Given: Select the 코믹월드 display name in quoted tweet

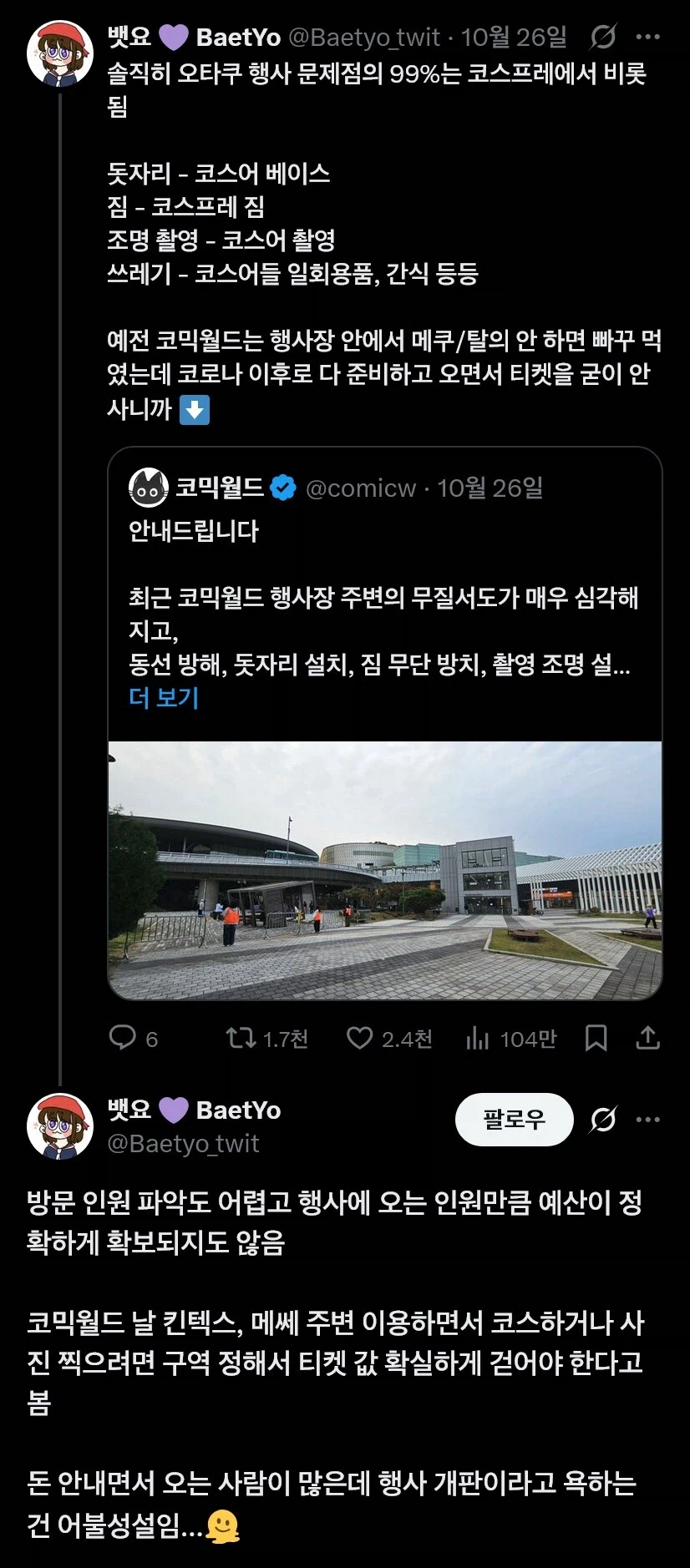Looking at the screenshot, I should coord(220,488).
